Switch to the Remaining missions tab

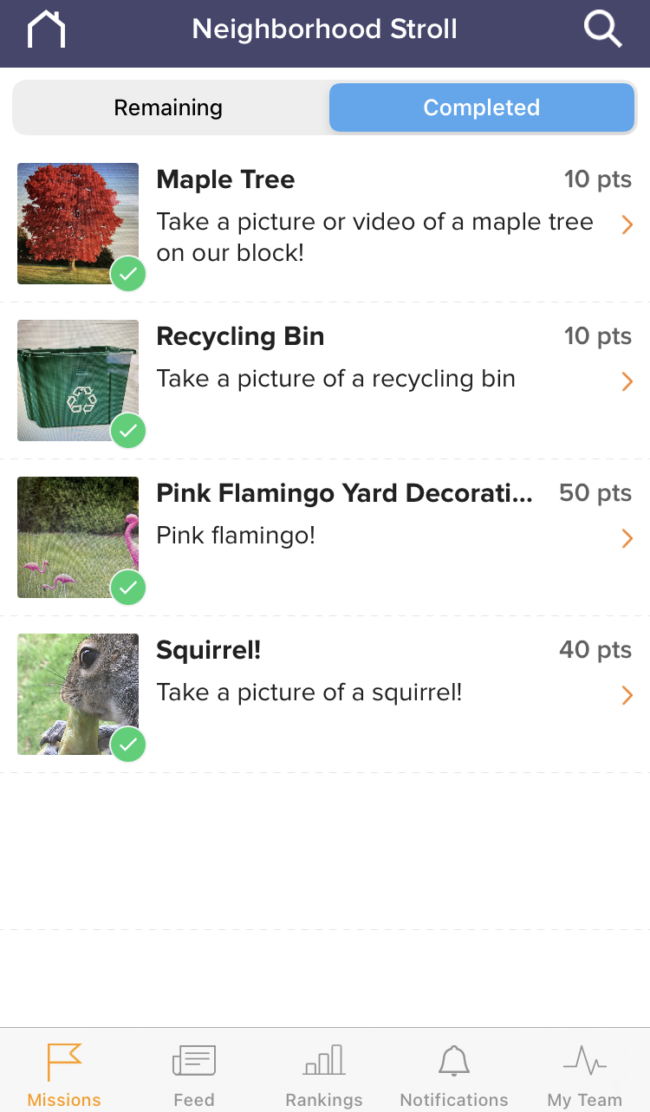pos(169,108)
